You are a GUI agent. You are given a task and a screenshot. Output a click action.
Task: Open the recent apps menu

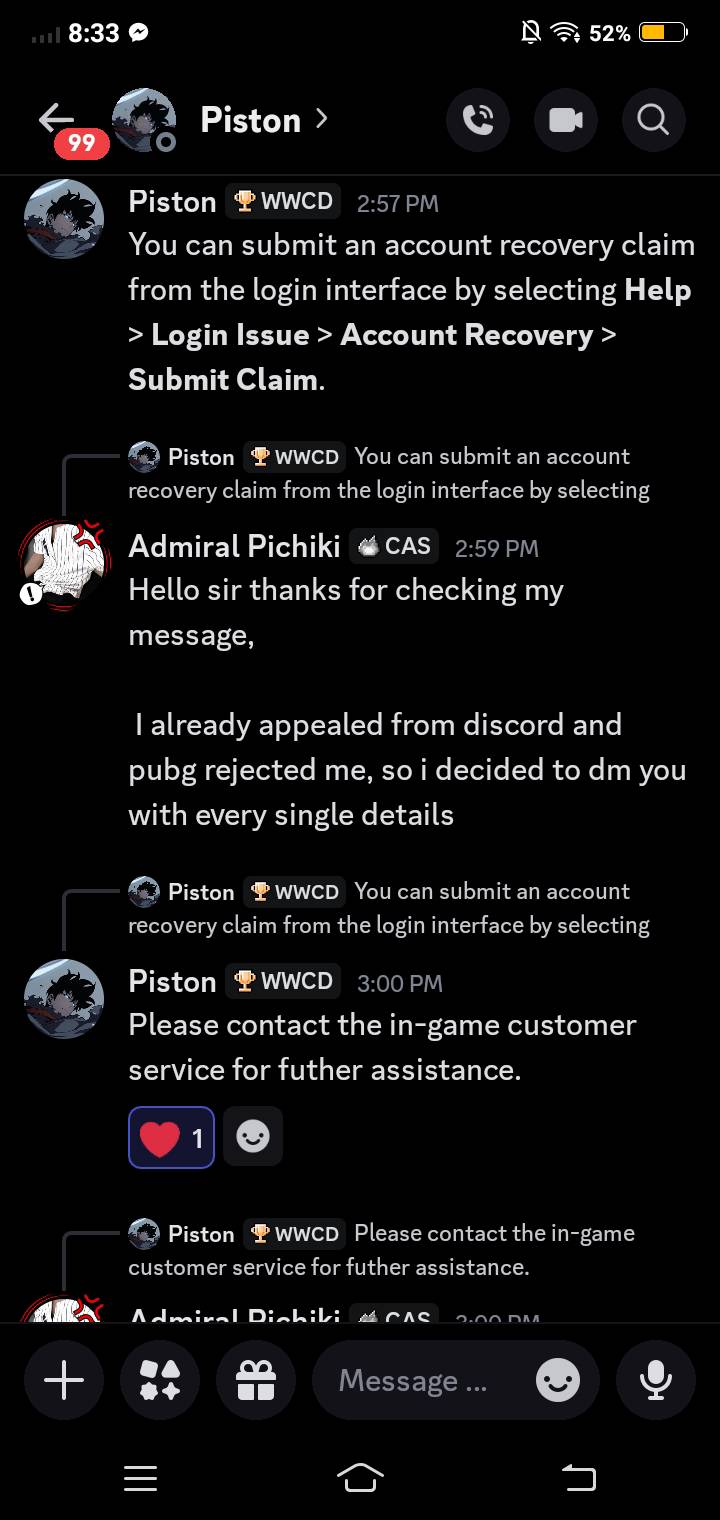click(x=140, y=1478)
